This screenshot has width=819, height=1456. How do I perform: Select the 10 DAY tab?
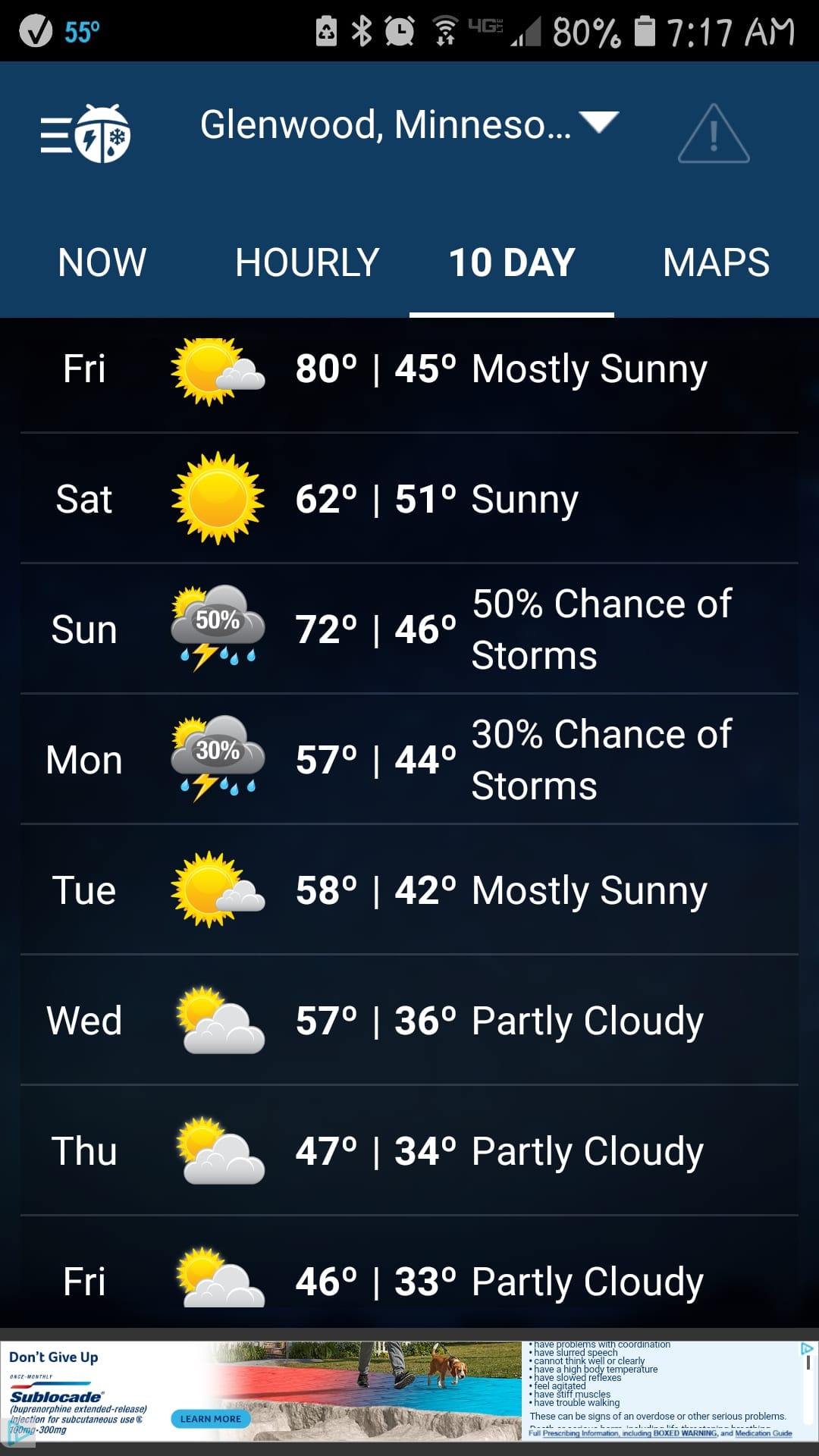pyautogui.click(x=512, y=263)
